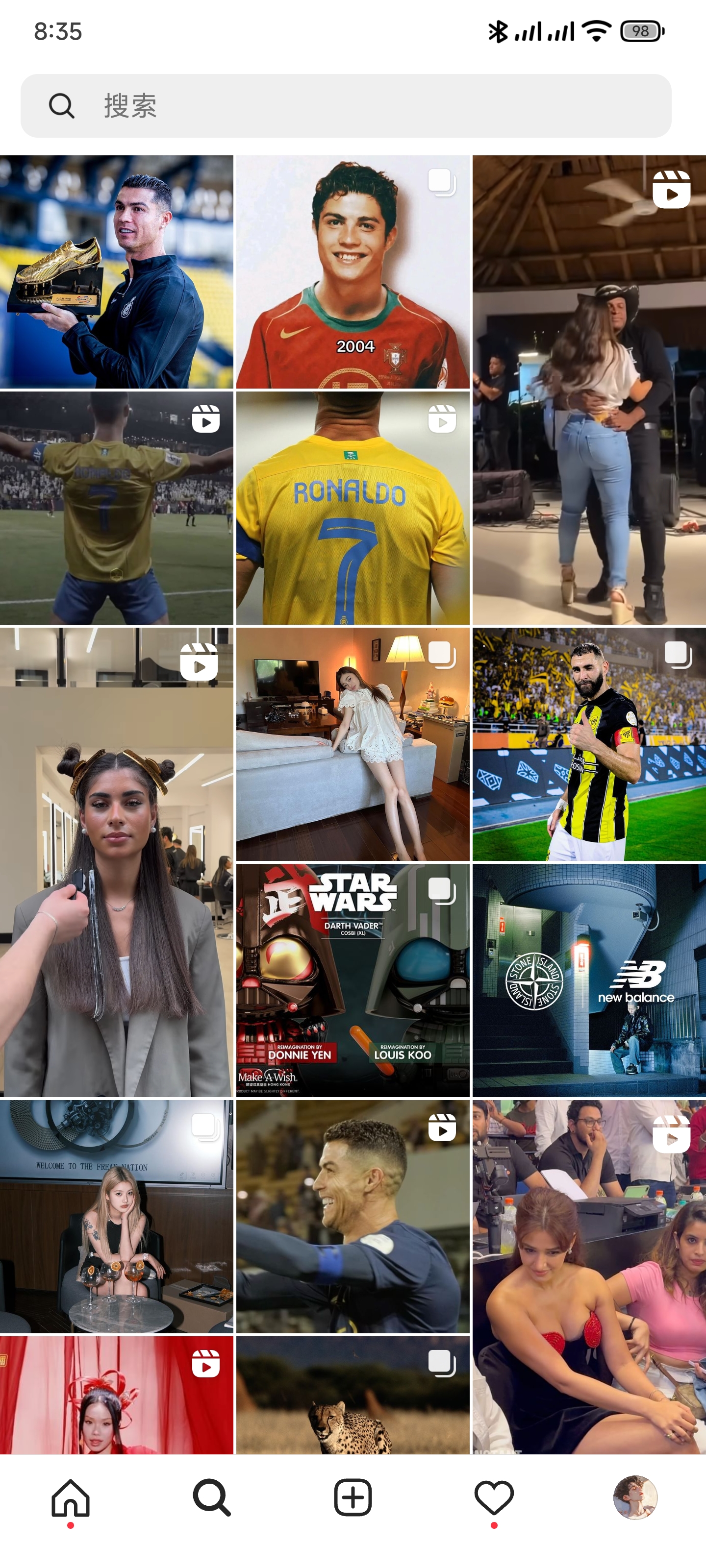Tap the search field at the top
This screenshot has width=706, height=1568.
[346, 106]
